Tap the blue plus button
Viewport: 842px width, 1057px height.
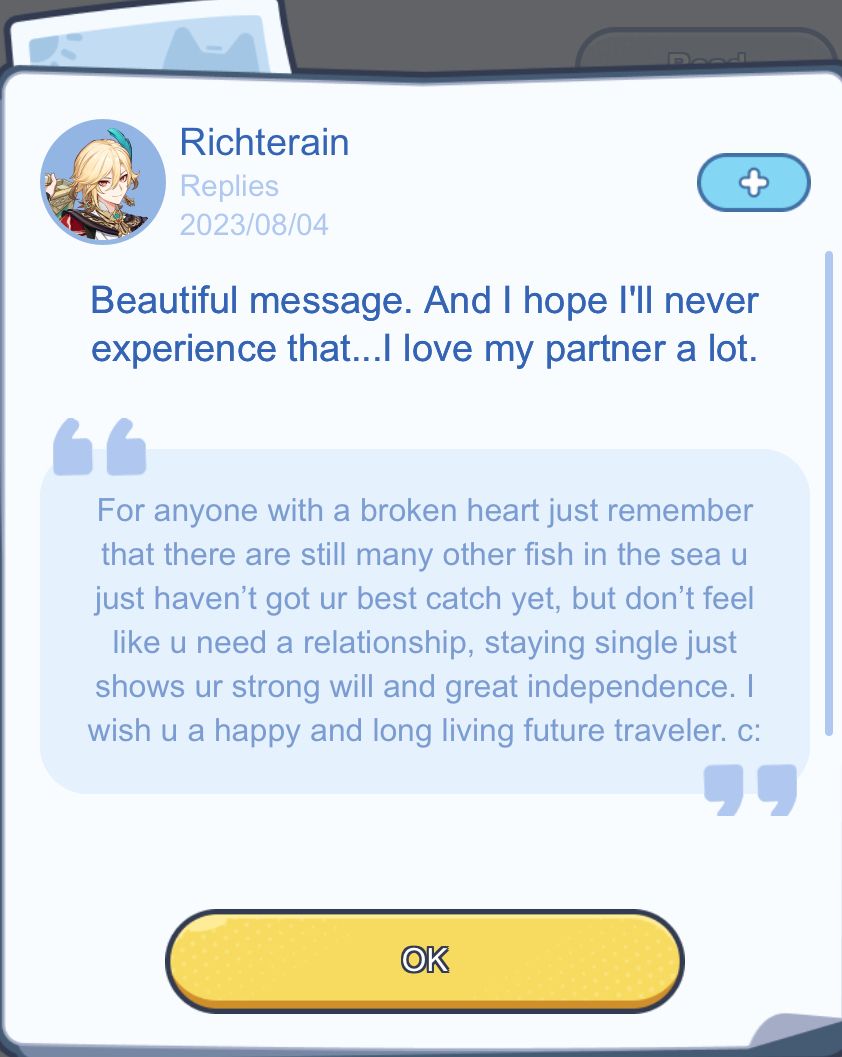(753, 182)
